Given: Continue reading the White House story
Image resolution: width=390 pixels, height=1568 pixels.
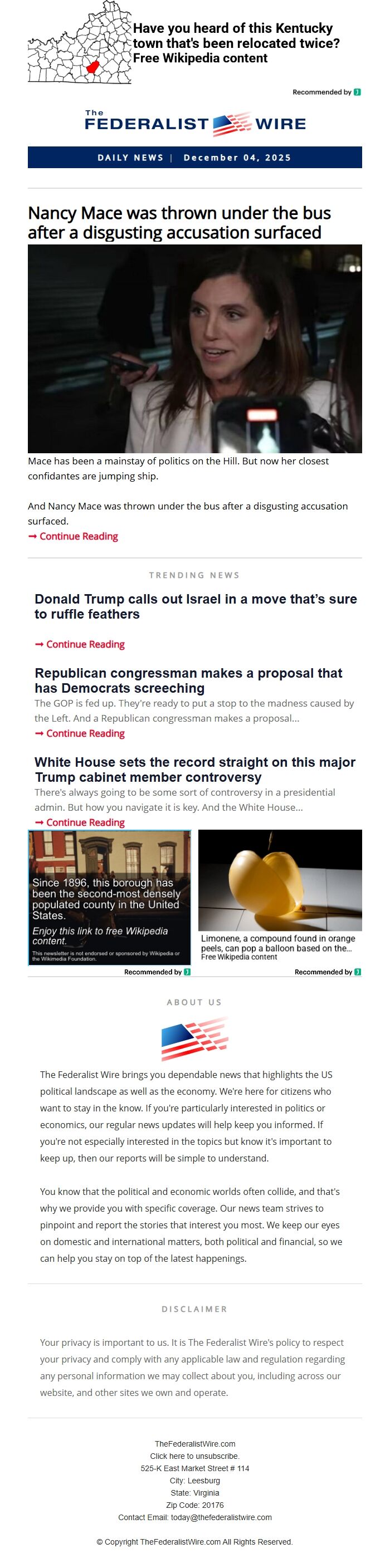Looking at the screenshot, I should [x=85, y=822].
